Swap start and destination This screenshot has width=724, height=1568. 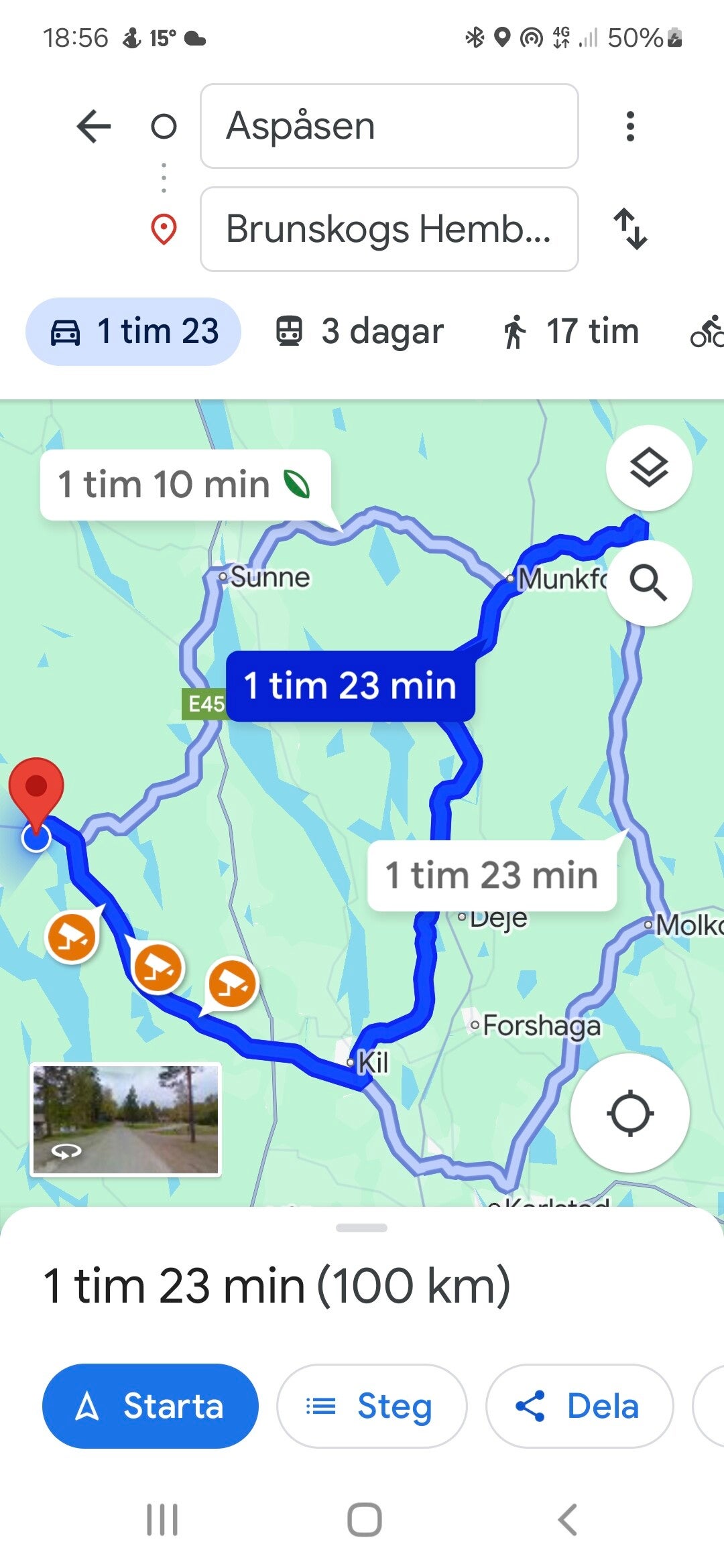(630, 229)
